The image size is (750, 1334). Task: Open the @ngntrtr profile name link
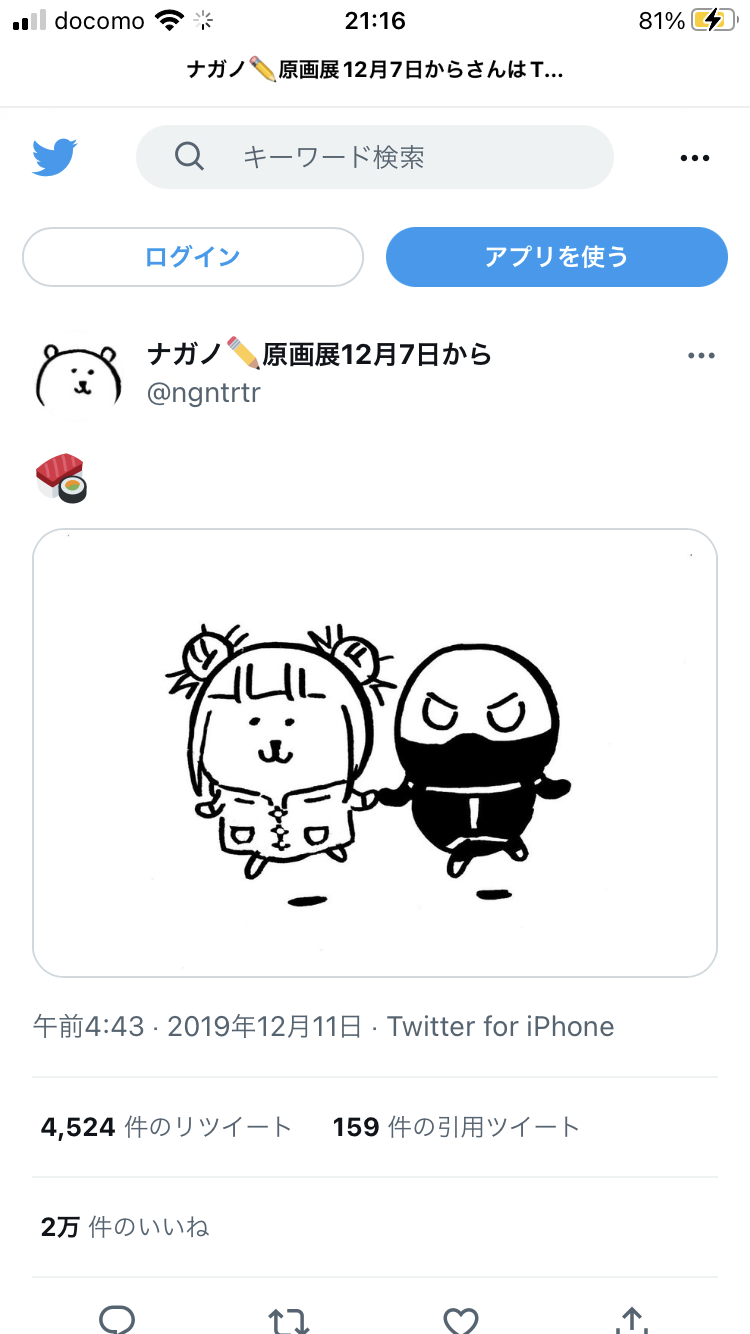tap(320, 355)
